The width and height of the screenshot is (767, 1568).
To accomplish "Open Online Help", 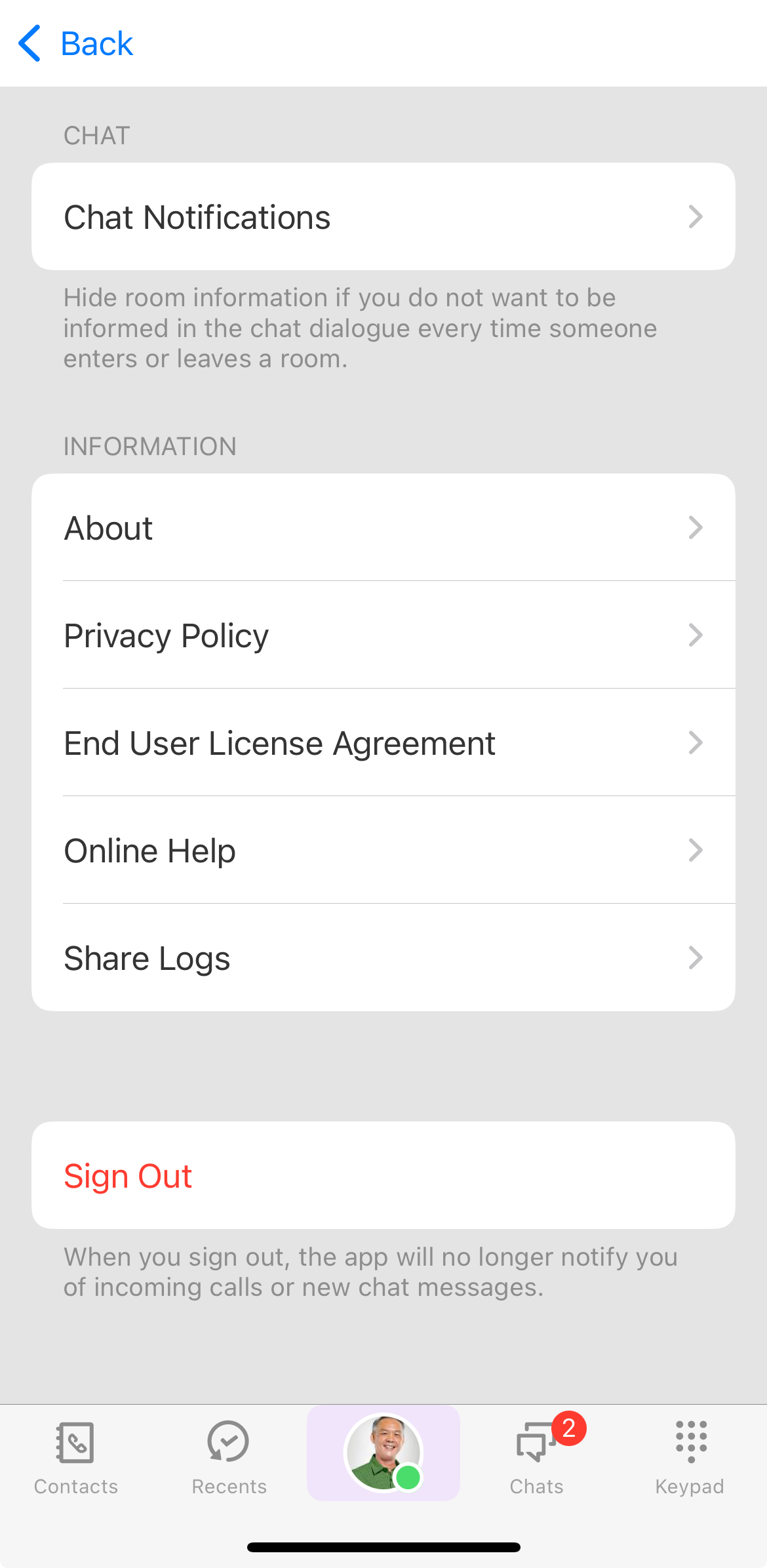I will click(x=383, y=851).
